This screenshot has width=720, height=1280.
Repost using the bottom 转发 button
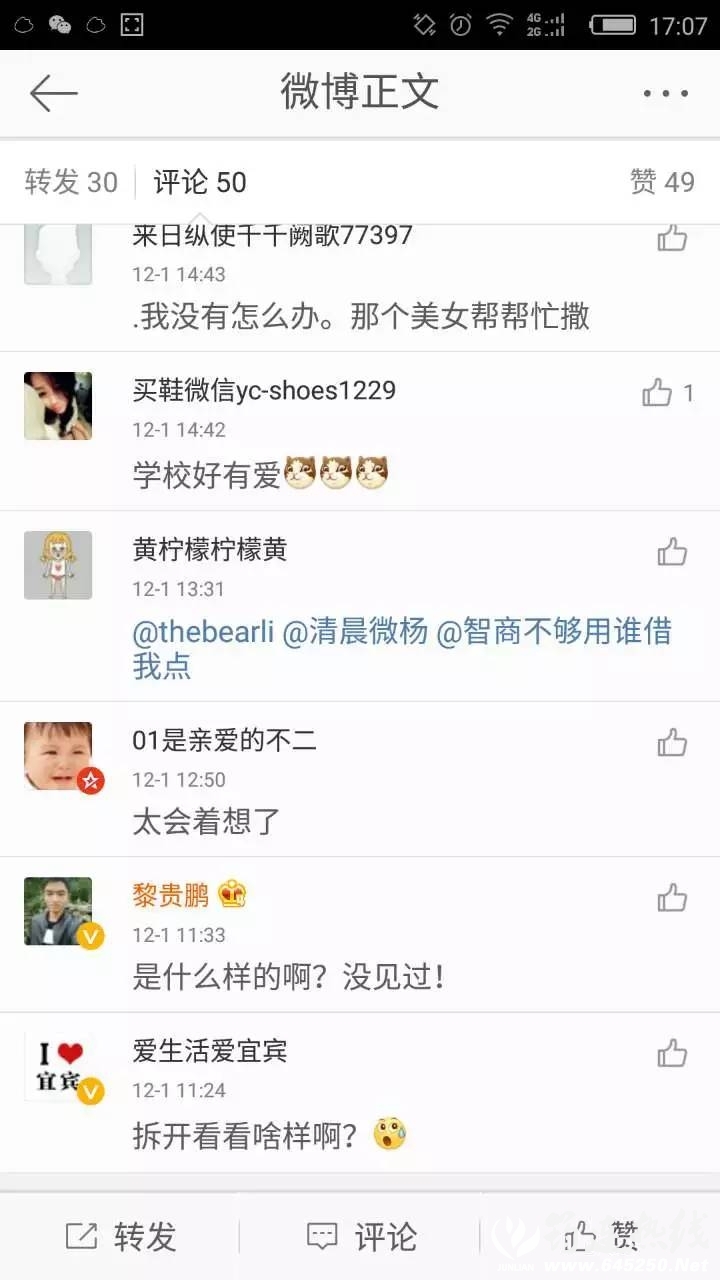[120, 1237]
